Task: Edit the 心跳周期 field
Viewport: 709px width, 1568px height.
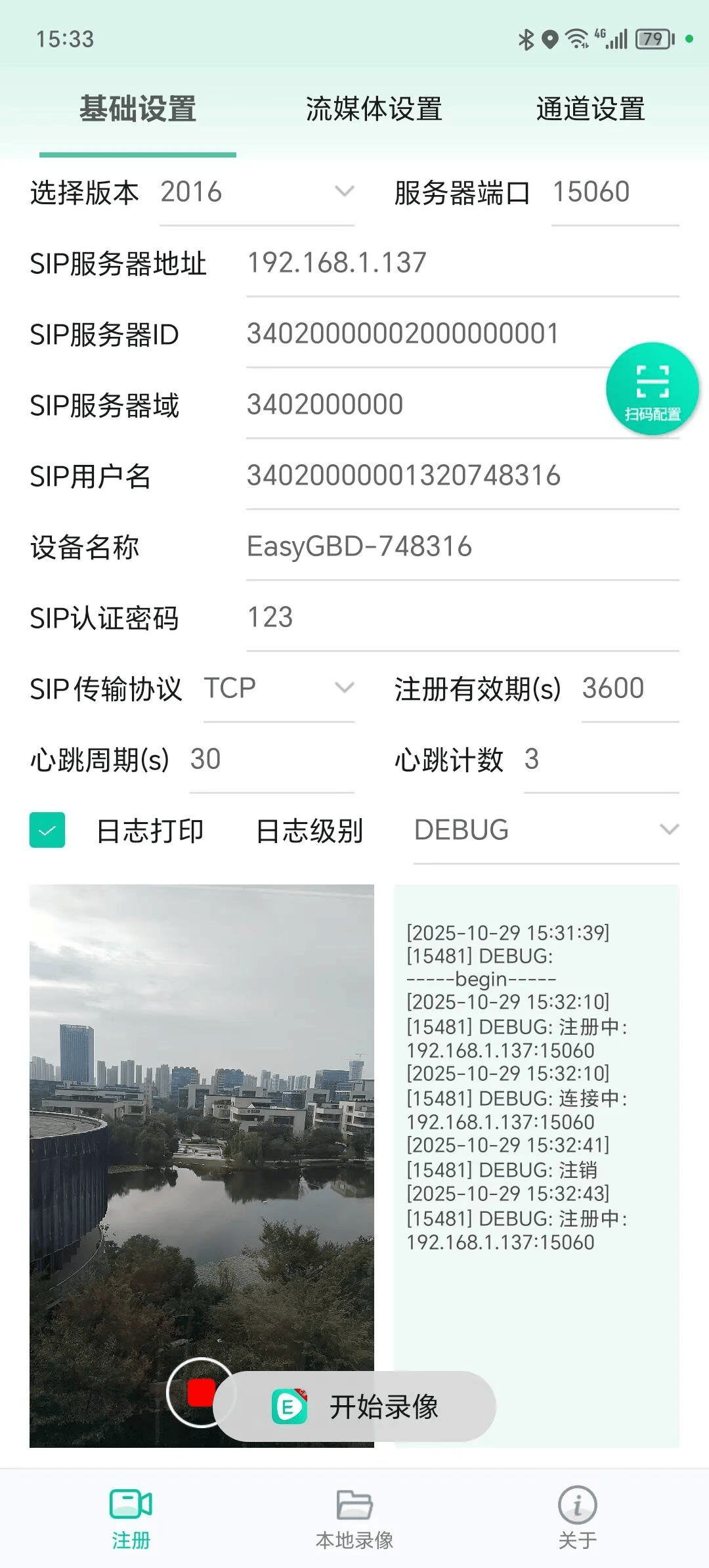Action: (x=270, y=760)
